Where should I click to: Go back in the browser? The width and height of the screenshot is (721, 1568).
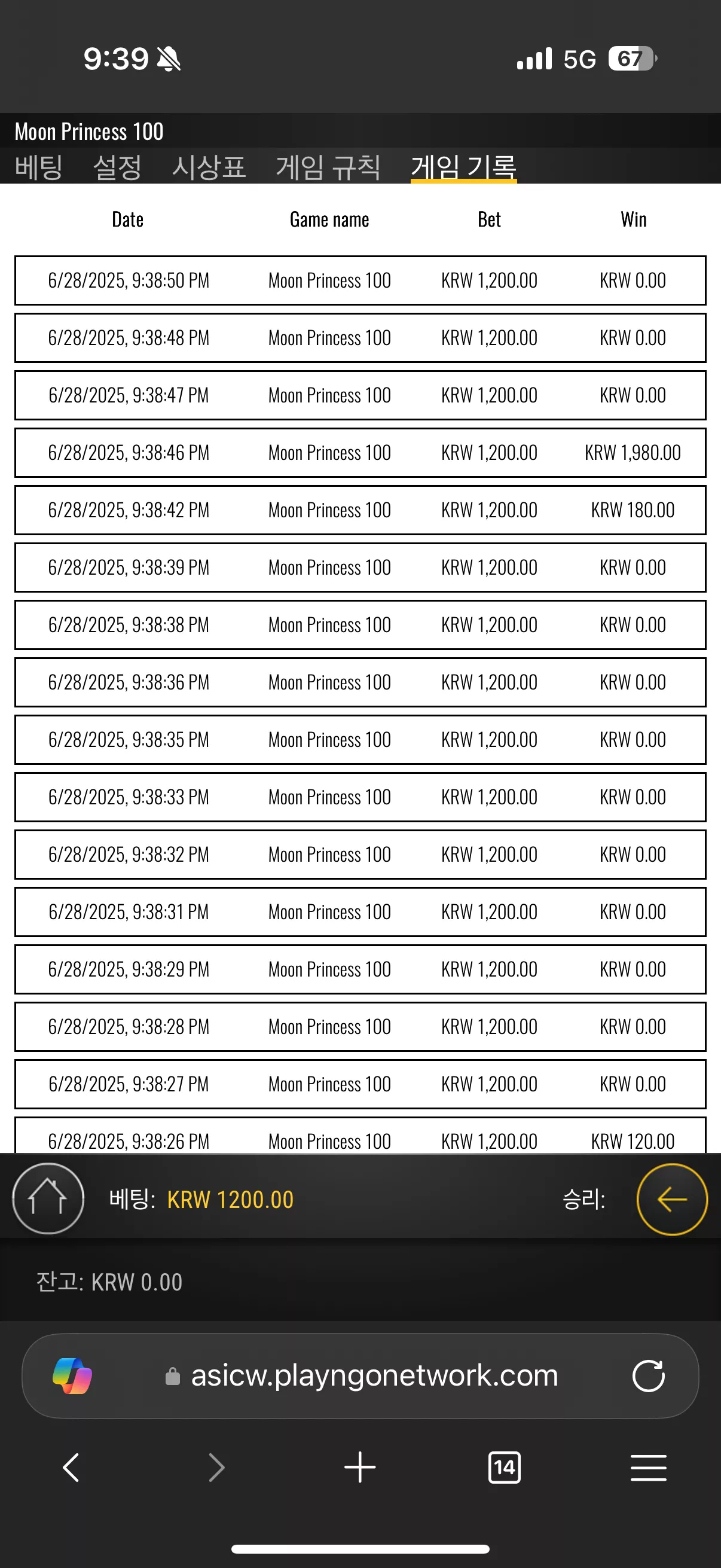(71, 1468)
